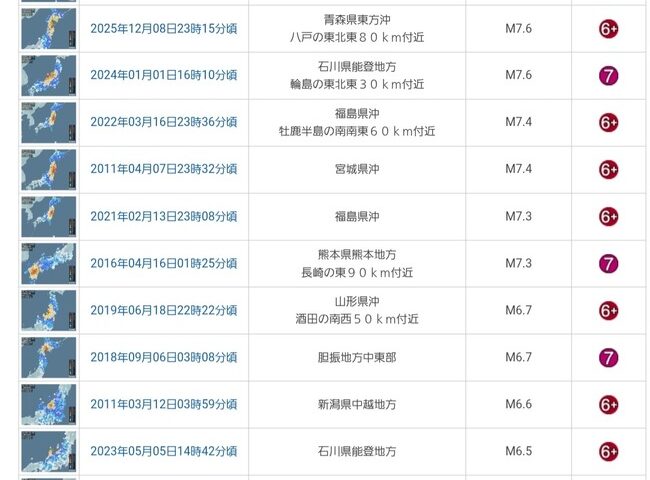The height and width of the screenshot is (480, 650).
Task: View map thumbnail for 2018年09月06日 胆振 quake
Action: [x=48, y=357]
